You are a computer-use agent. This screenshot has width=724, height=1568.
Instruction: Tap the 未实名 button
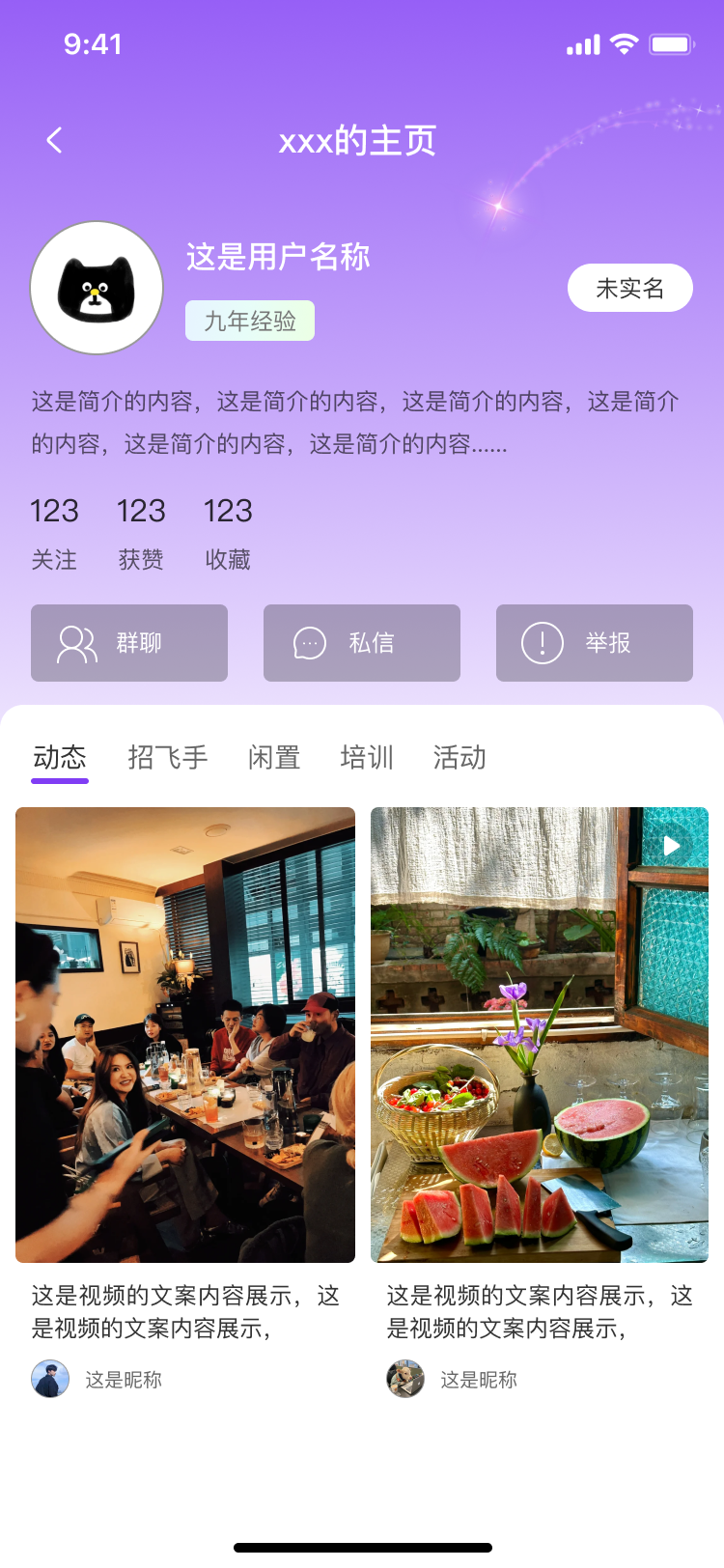click(629, 288)
